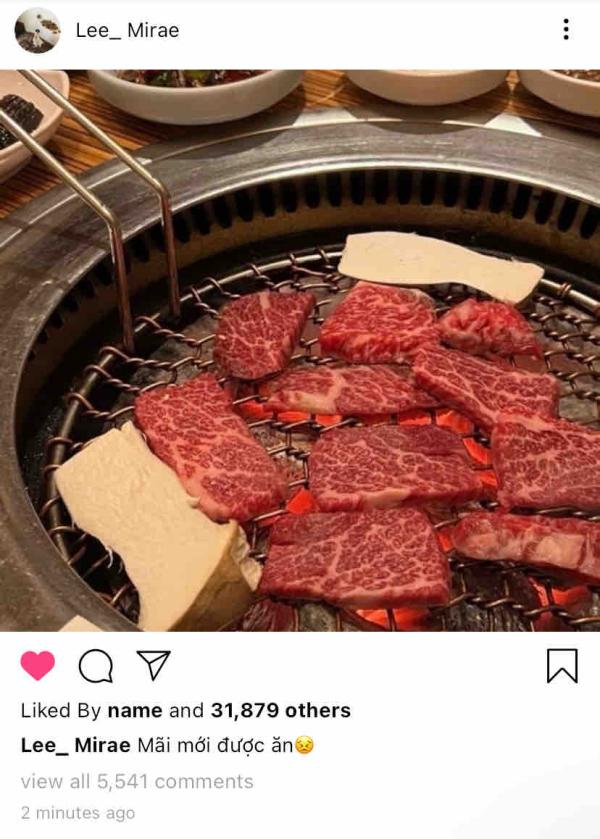
Task: View the list of 31,879 others who liked
Action: tap(280, 711)
